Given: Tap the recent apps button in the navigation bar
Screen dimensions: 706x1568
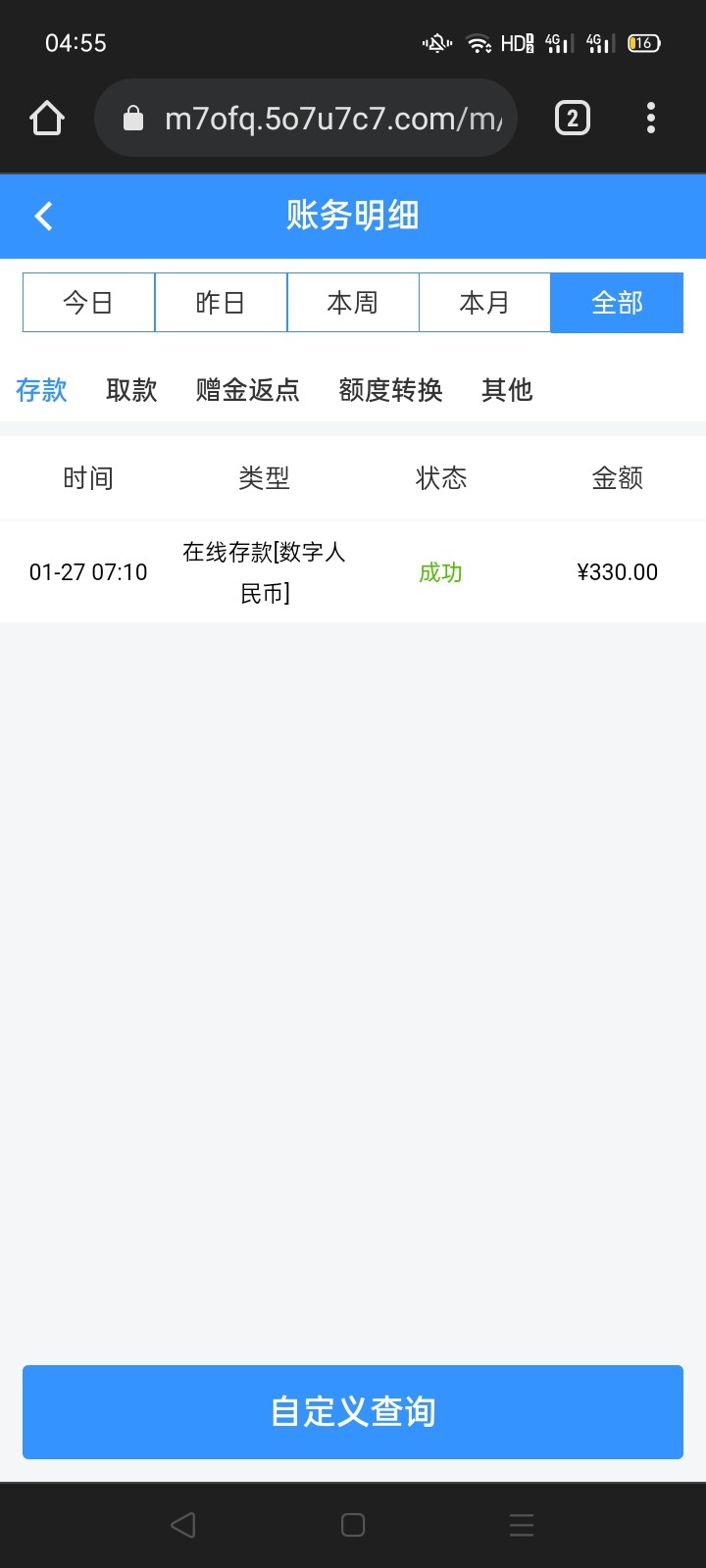Looking at the screenshot, I should pyautogui.click(x=521, y=1524).
